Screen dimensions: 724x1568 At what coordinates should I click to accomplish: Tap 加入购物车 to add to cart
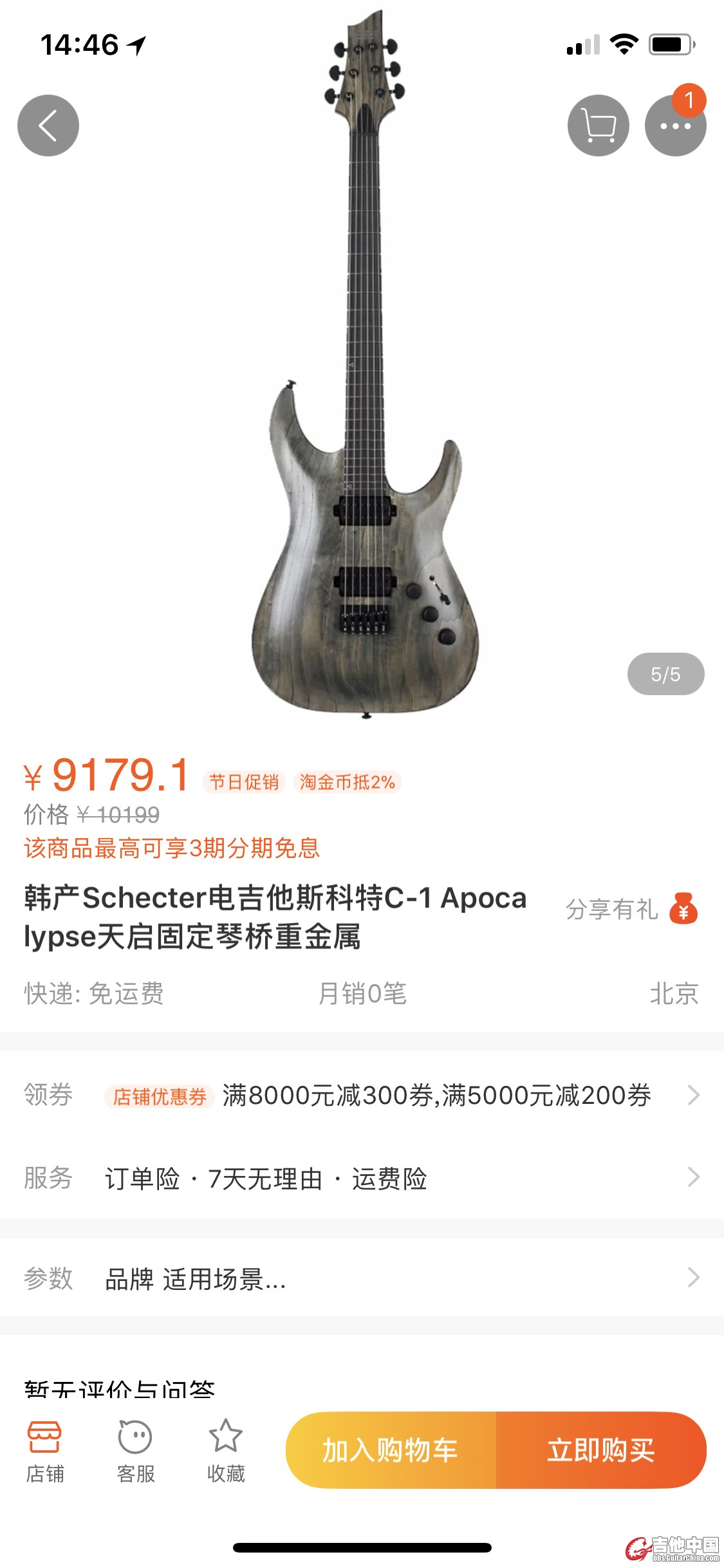click(x=391, y=1450)
